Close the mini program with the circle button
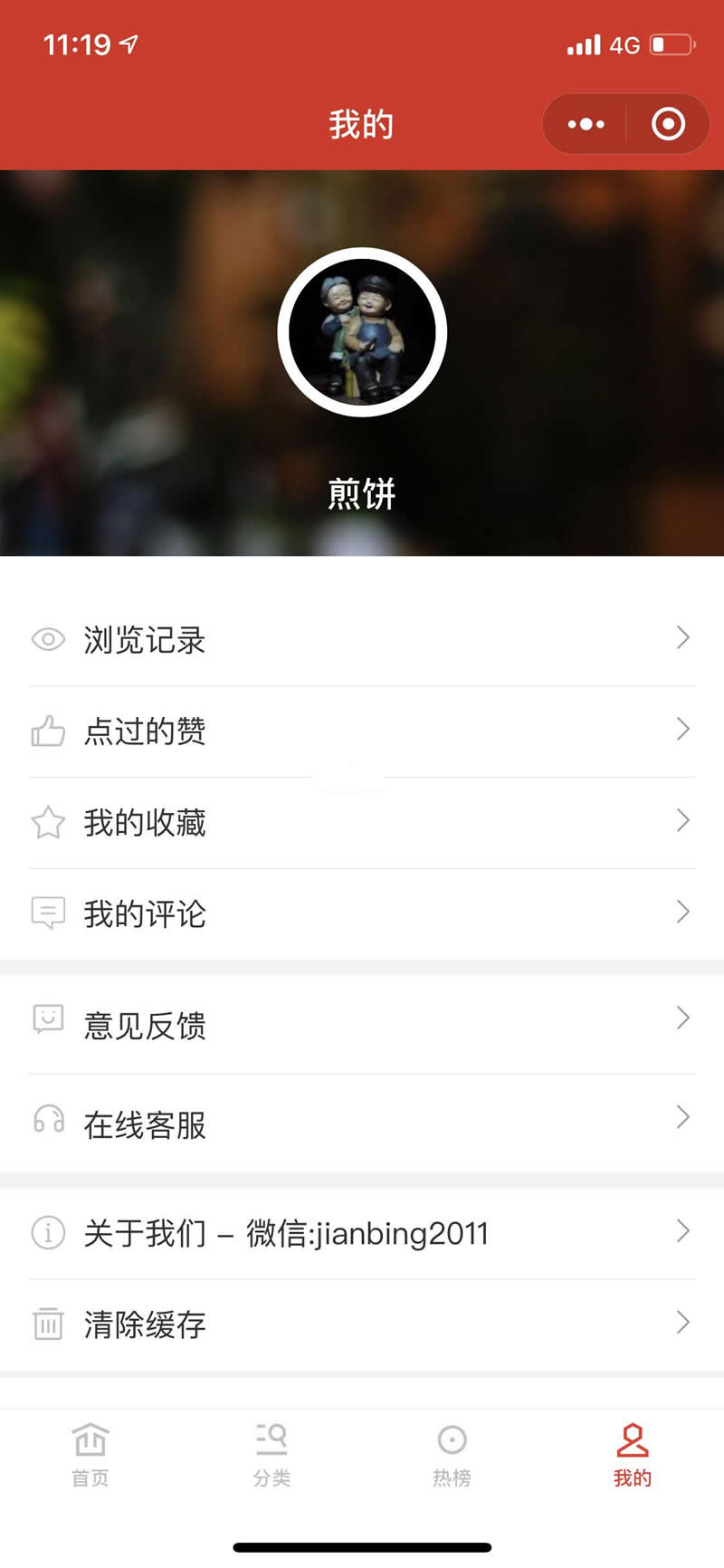724x1568 pixels. (x=668, y=124)
